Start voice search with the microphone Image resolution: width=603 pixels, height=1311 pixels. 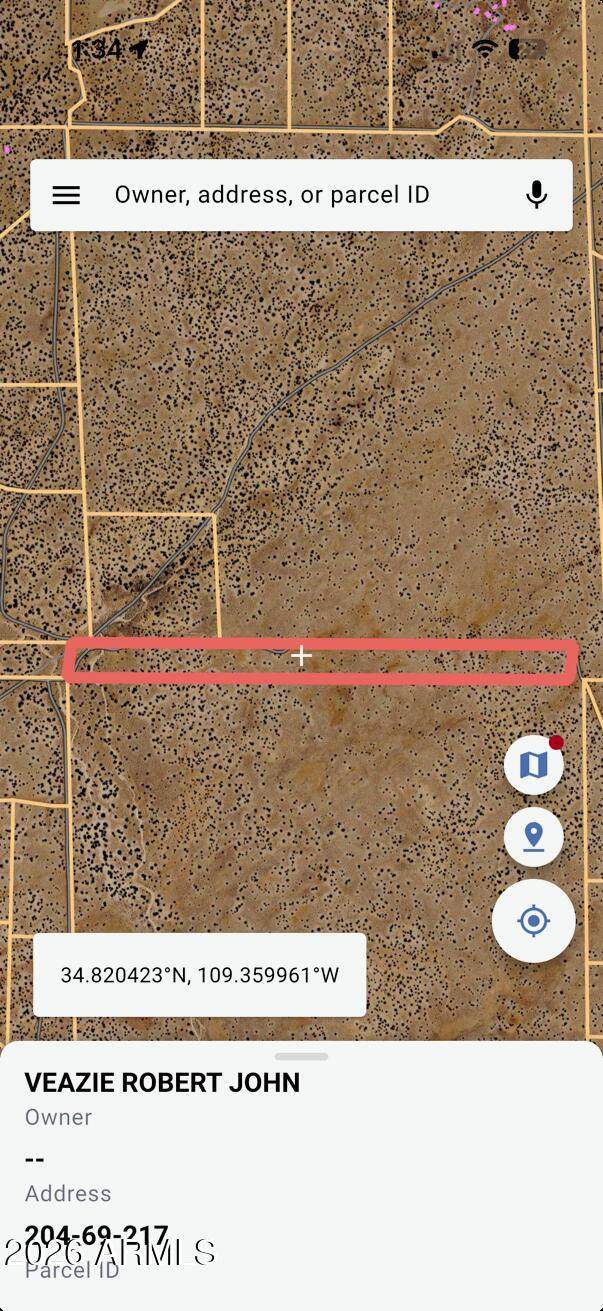537,195
